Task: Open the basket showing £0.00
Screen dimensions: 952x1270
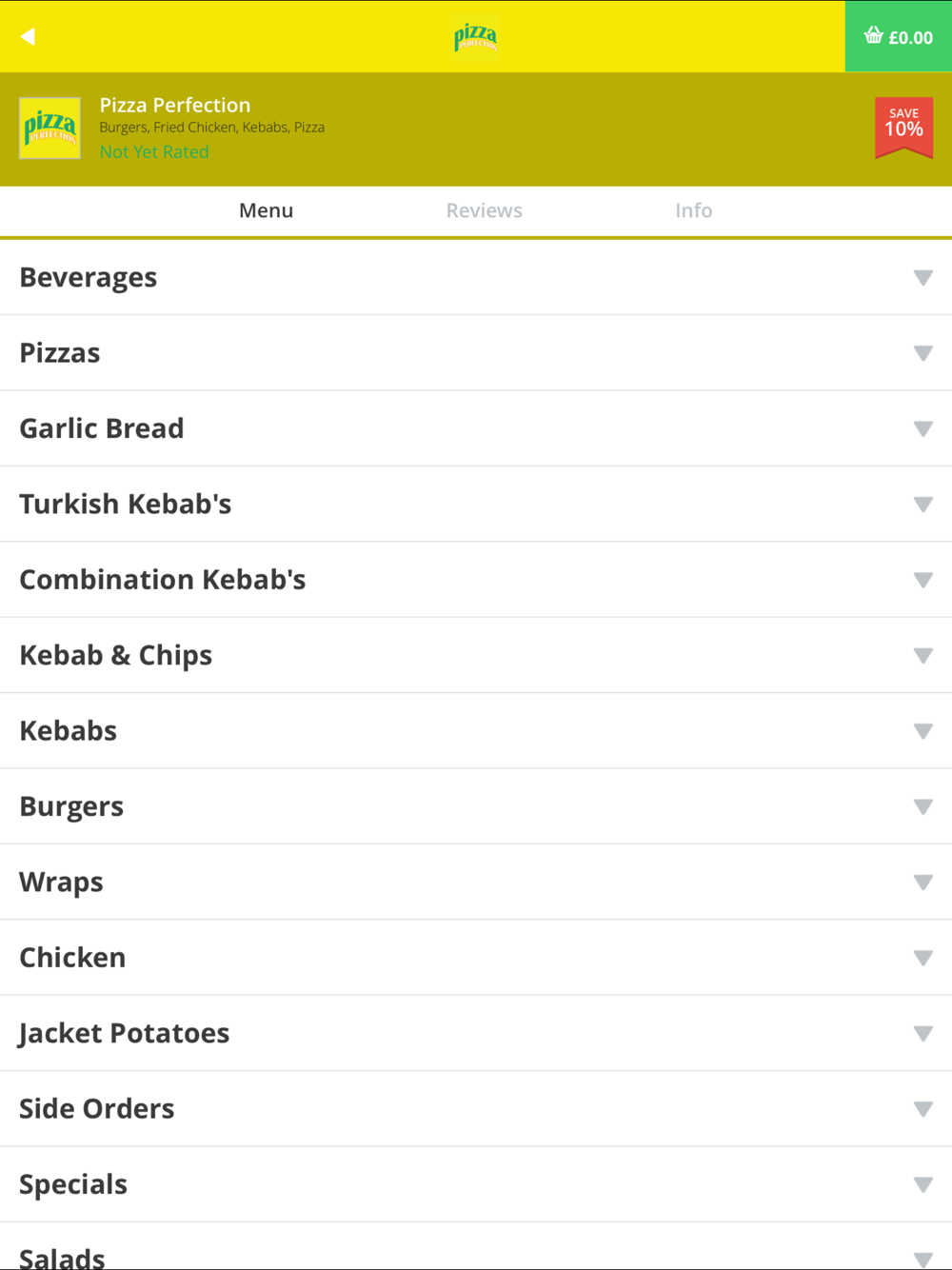Action: point(899,36)
